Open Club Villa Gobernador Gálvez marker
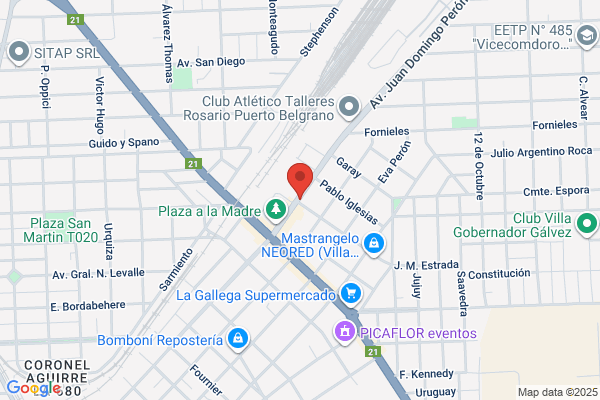Viewport: 600px width, 400px height. tap(587, 224)
